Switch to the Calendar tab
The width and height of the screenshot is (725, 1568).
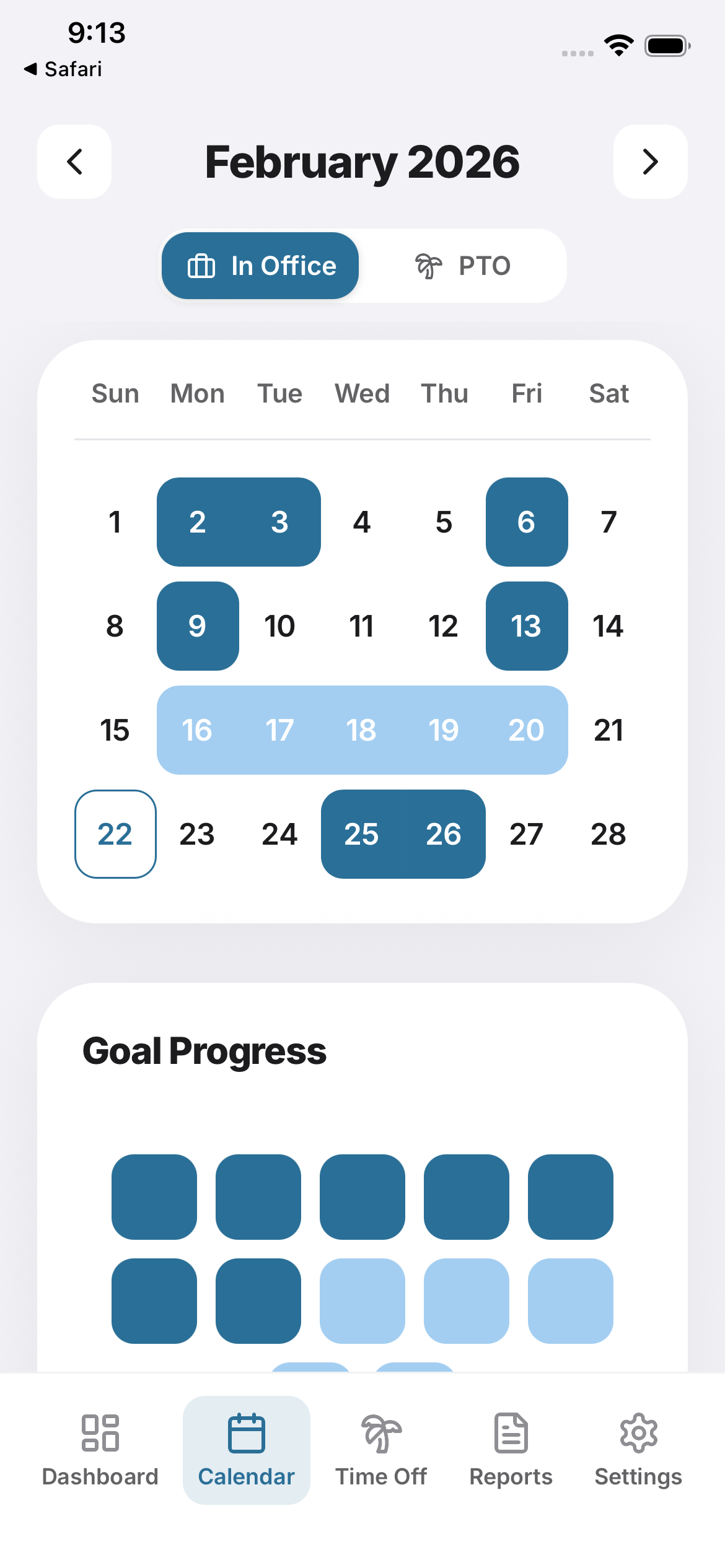[246, 1449]
